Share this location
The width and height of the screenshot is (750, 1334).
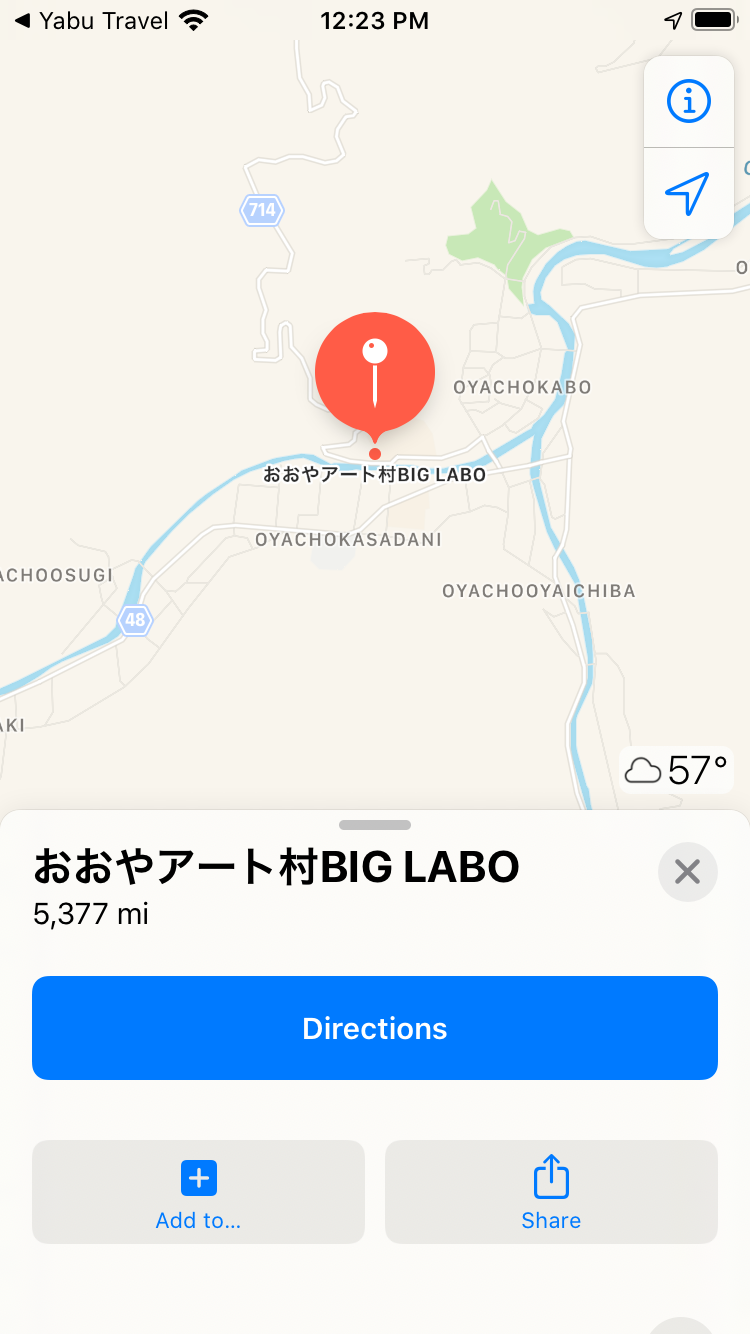point(551,1192)
